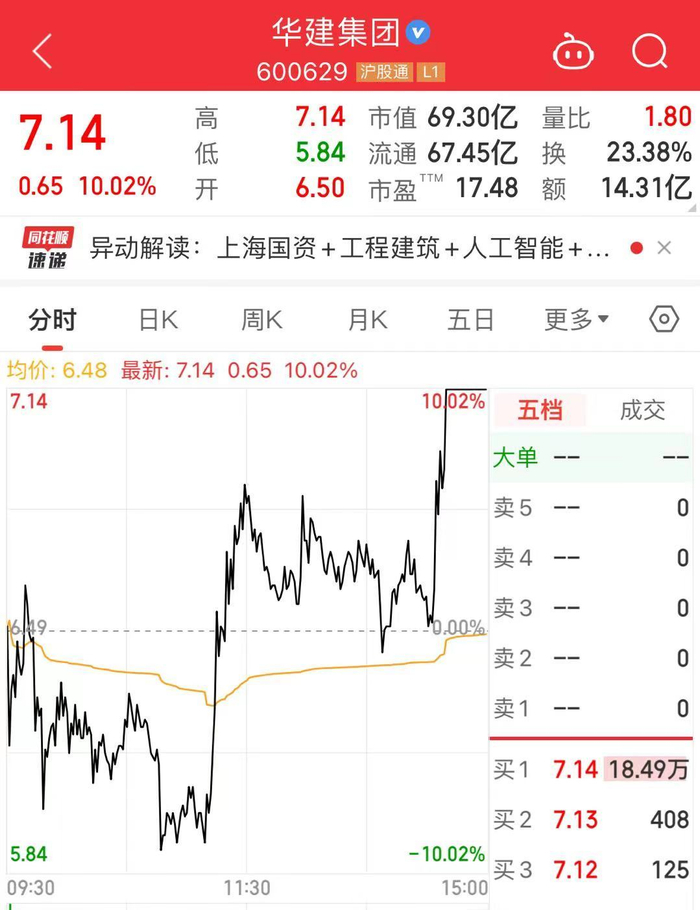Select the 五档 order book tab

[x=540, y=410]
